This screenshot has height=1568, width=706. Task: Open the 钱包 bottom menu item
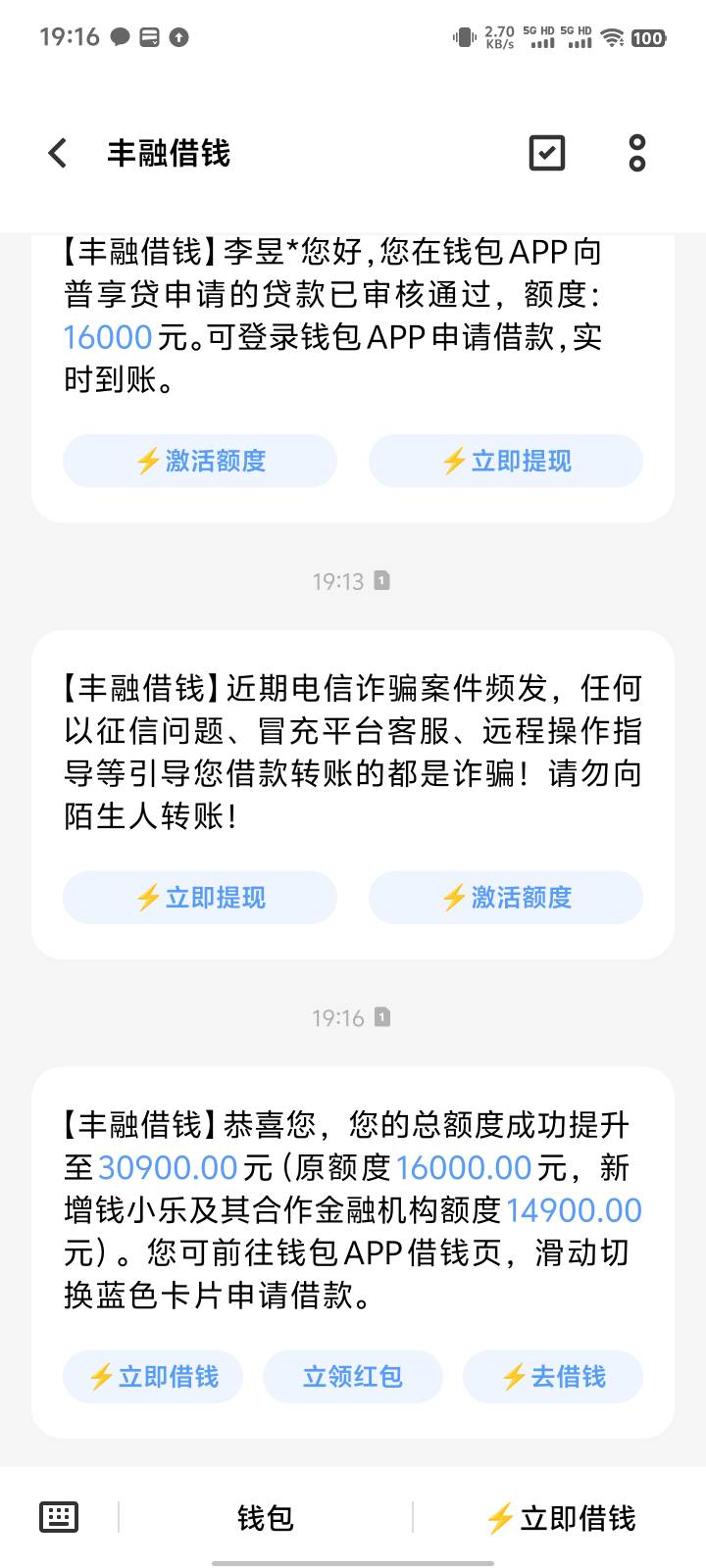pos(265,1518)
